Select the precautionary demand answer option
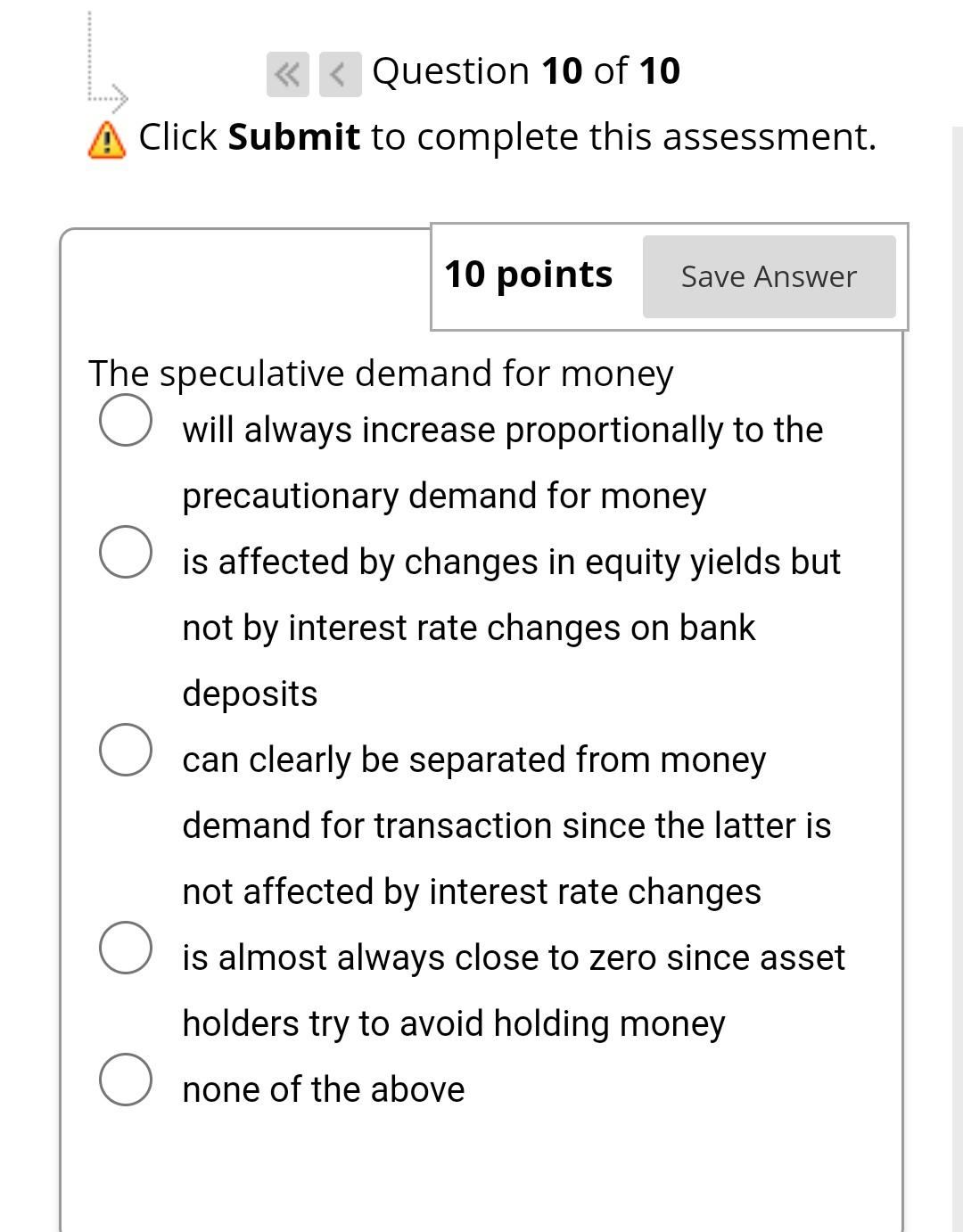 (x=126, y=423)
